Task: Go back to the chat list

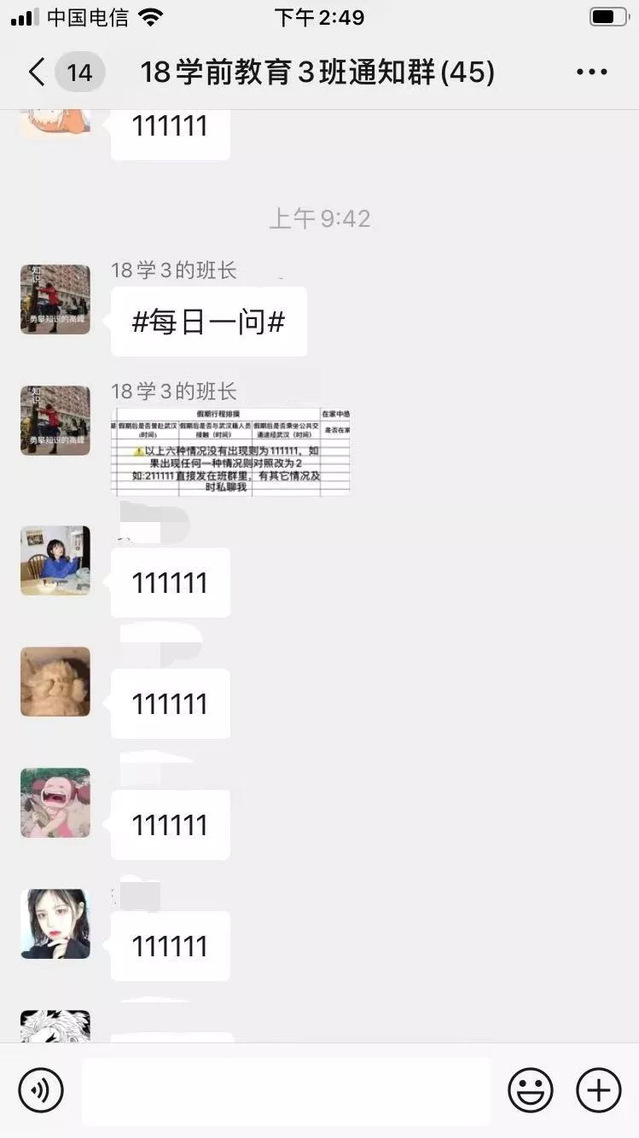Action: (x=38, y=72)
